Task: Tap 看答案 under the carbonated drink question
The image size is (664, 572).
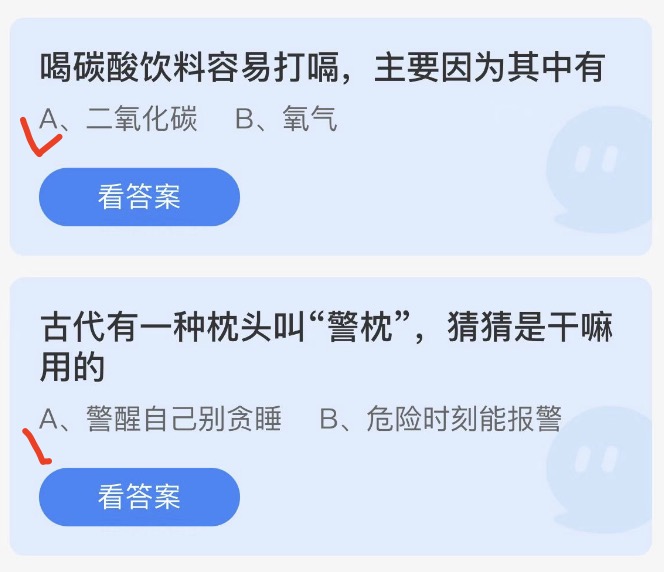Action: coord(139,197)
